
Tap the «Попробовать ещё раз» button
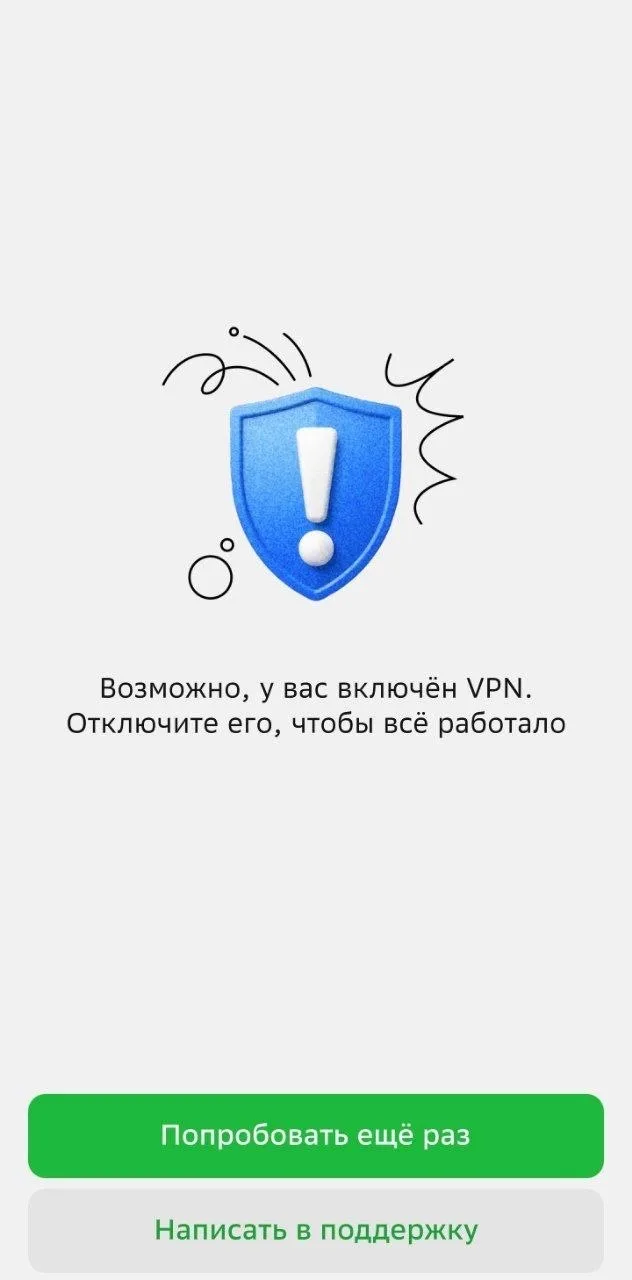coord(316,1136)
